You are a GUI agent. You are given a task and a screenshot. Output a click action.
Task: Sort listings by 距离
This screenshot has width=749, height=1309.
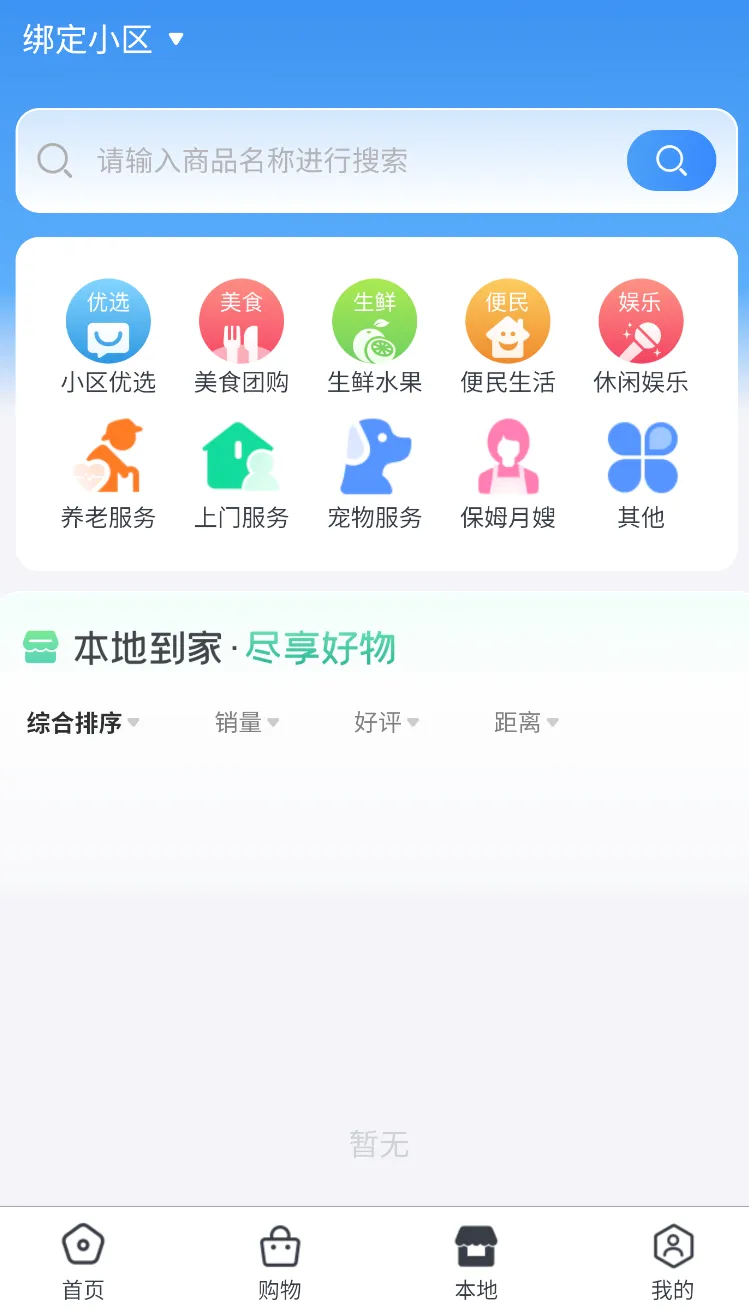pyautogui.click(x=526, y=722)
